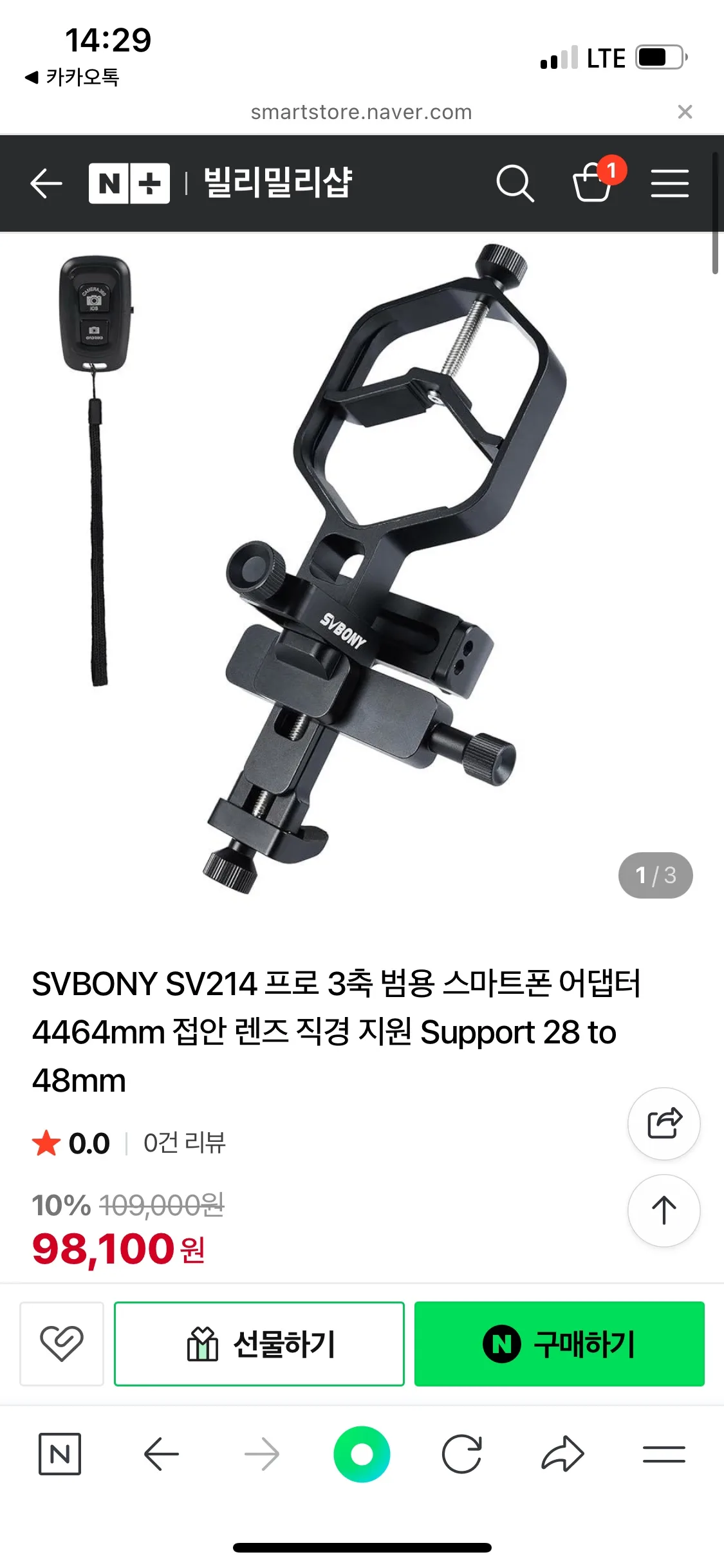Open Naver home from browser bar

(x=60, y=1454)
